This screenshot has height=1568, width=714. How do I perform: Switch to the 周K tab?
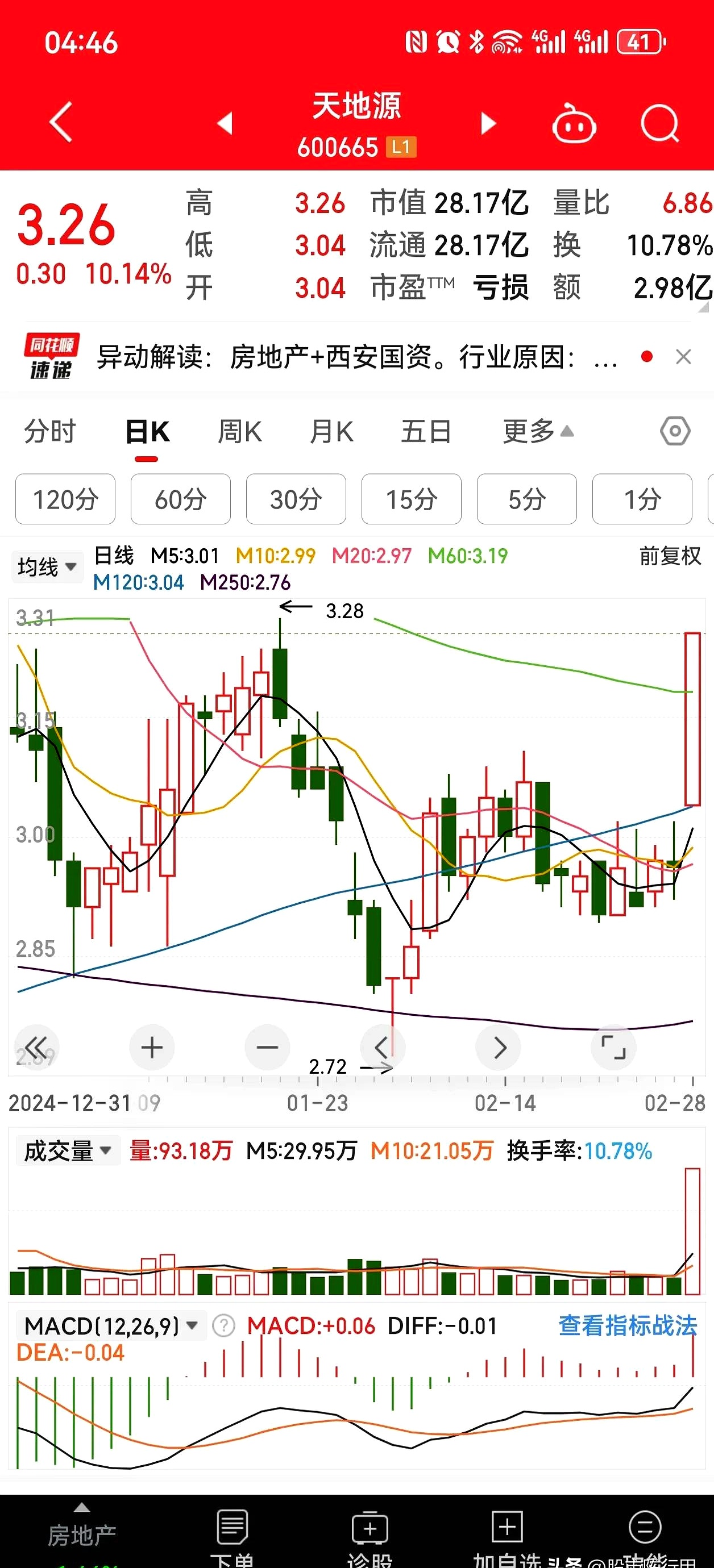(238, 431)
